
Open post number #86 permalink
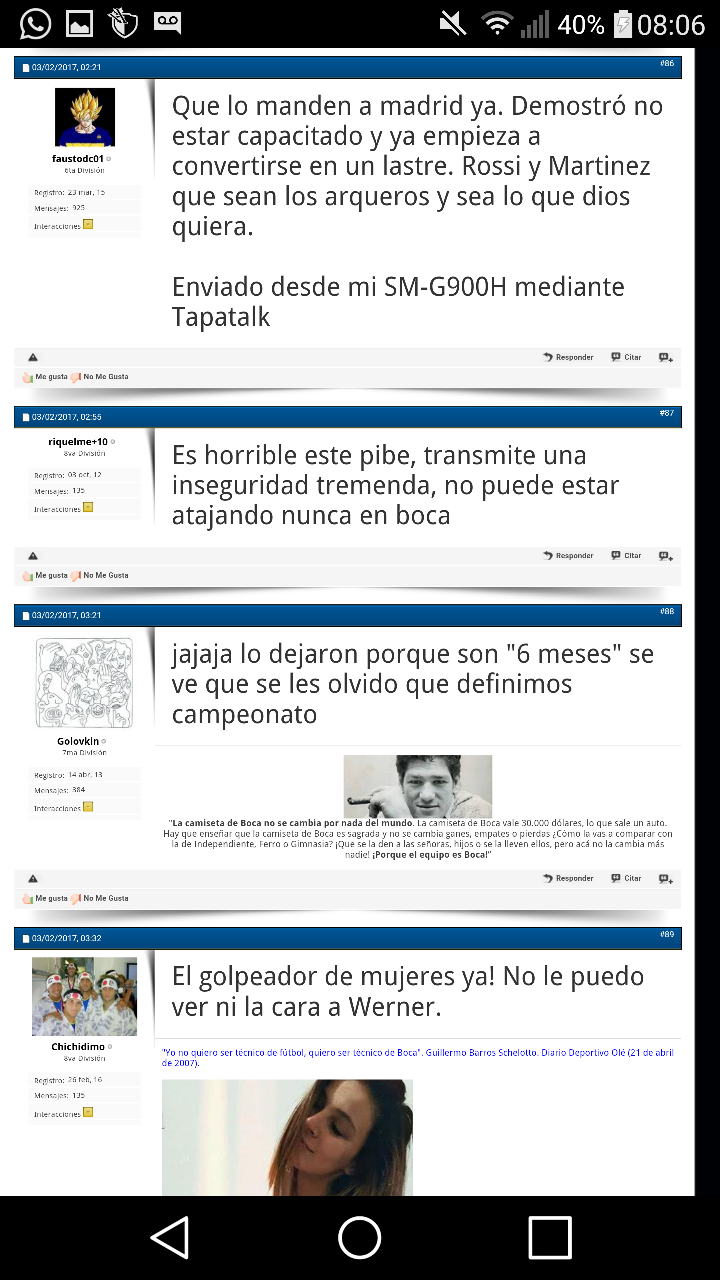pos(667,64)
